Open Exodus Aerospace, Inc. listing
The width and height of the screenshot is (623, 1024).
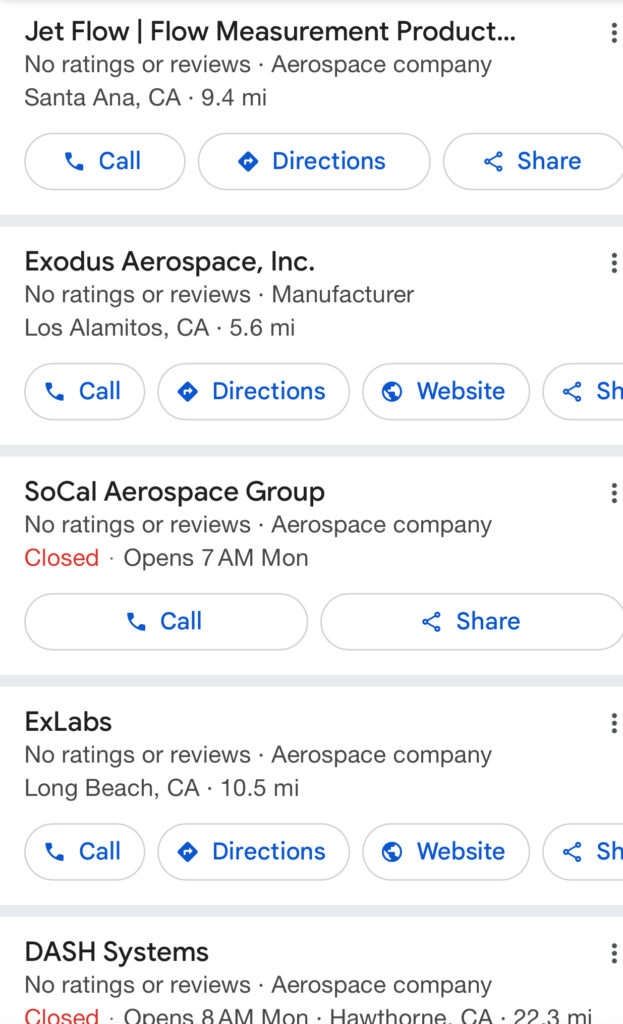[x=170, y=261]
